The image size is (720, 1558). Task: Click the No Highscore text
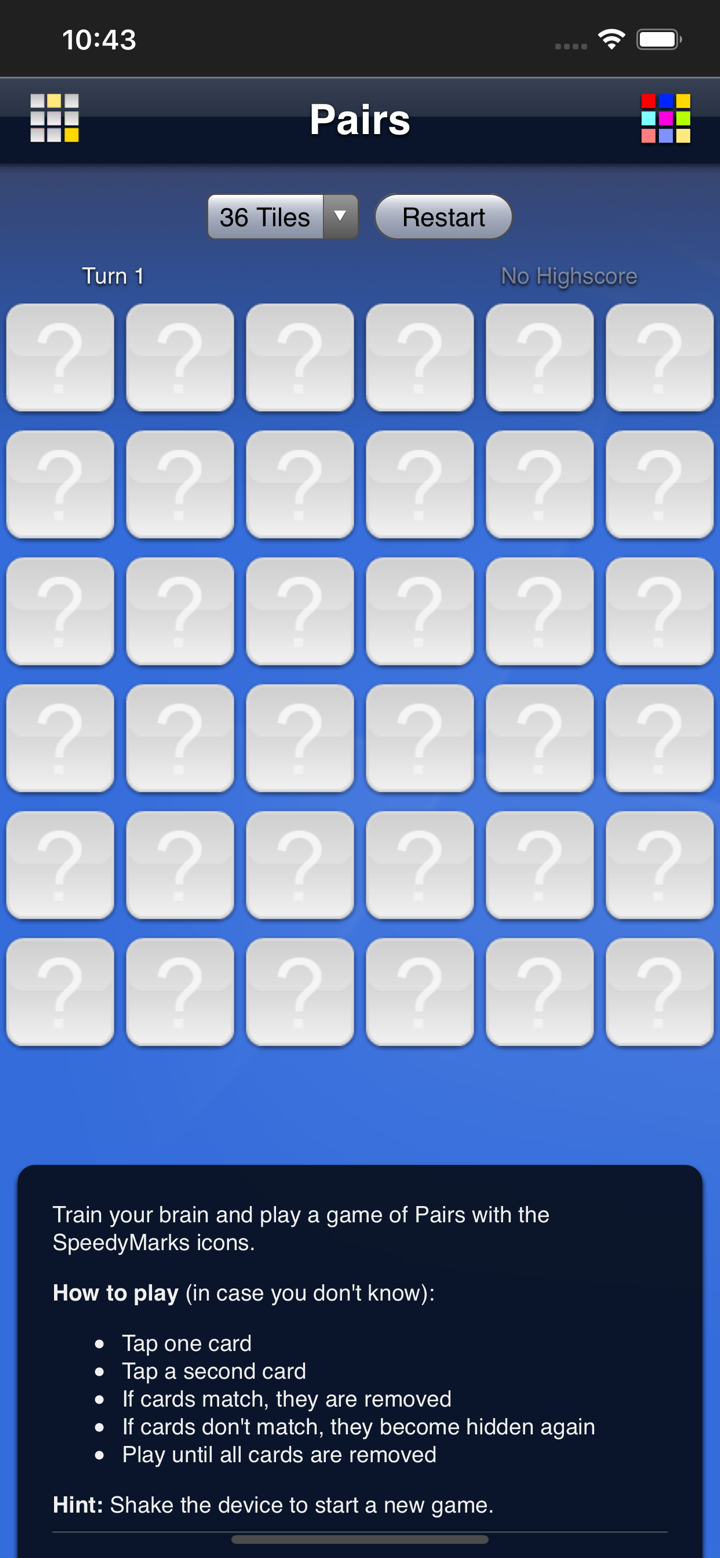[x=569, y=279]
